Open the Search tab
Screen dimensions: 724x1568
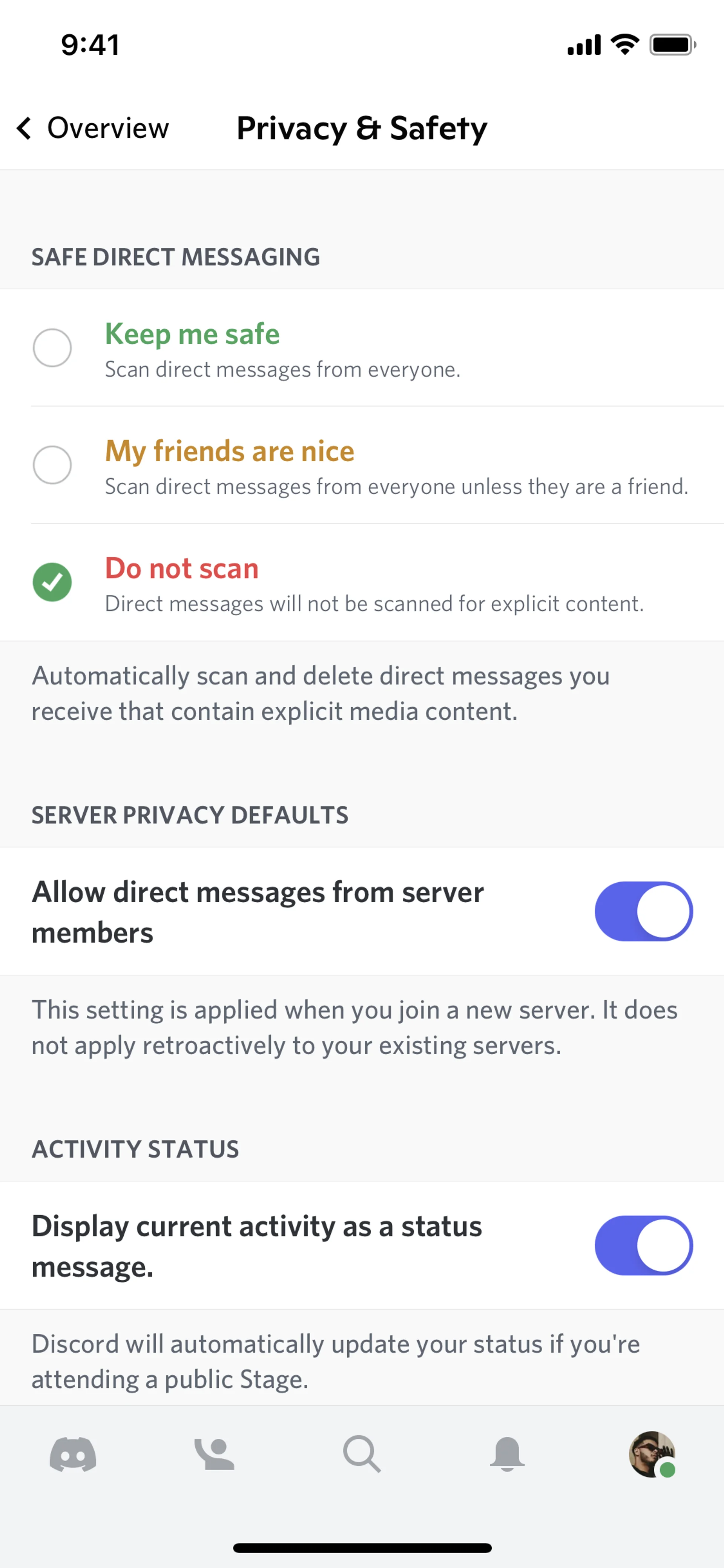point(362,1454)
